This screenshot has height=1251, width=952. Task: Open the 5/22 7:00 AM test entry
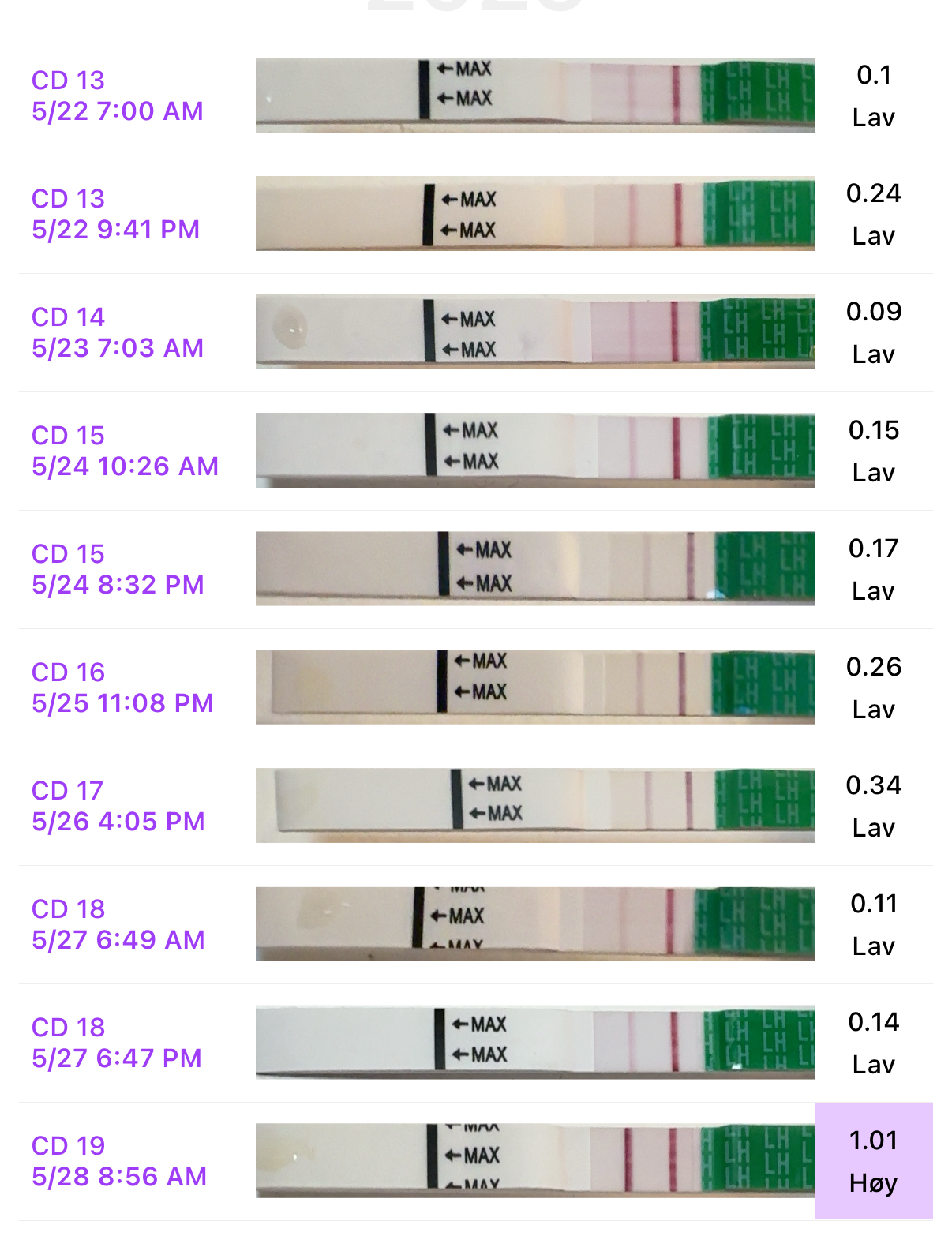click(x=118, y=96)
